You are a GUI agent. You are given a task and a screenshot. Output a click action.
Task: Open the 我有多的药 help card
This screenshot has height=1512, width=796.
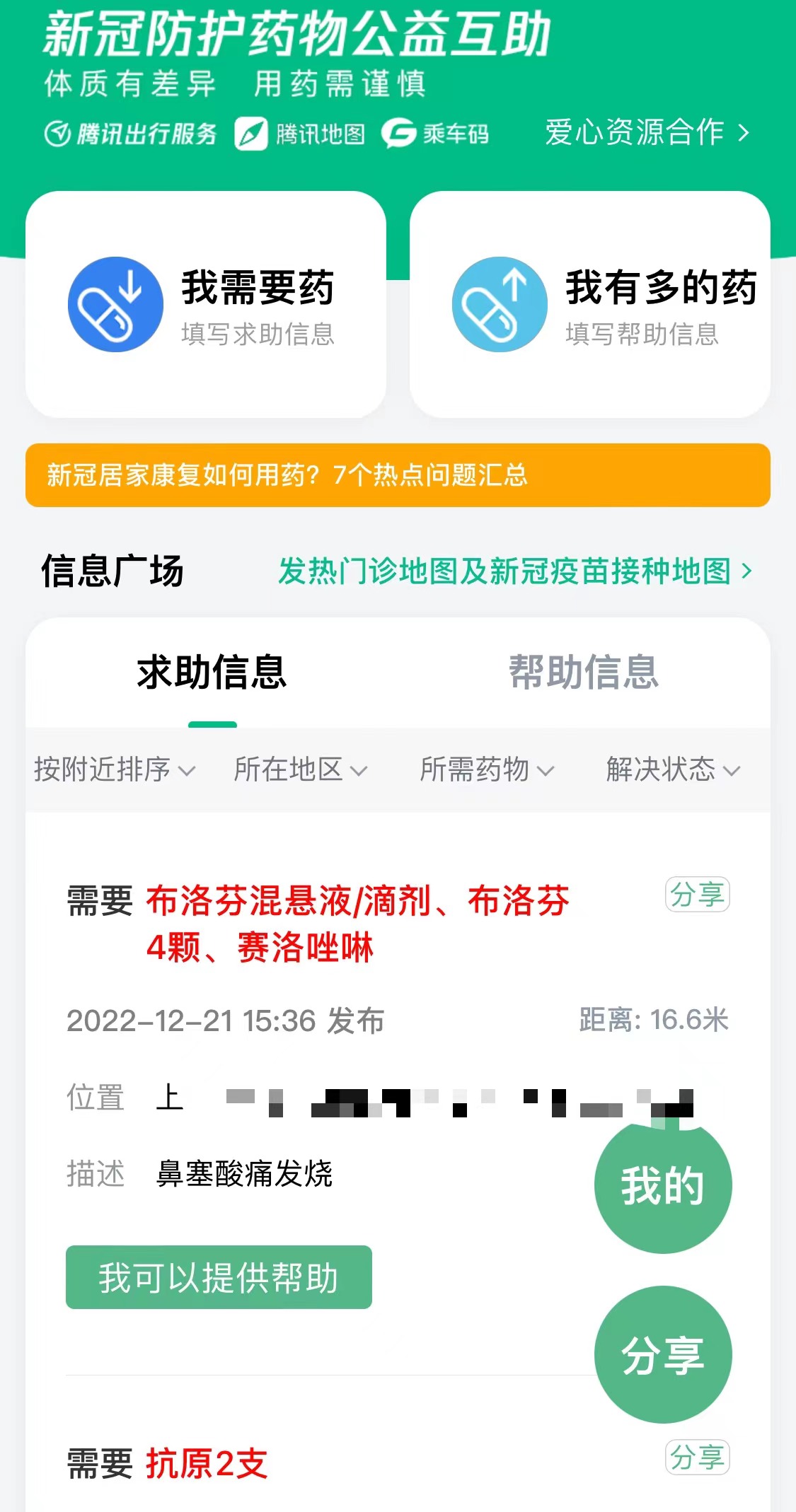(589, 304)
